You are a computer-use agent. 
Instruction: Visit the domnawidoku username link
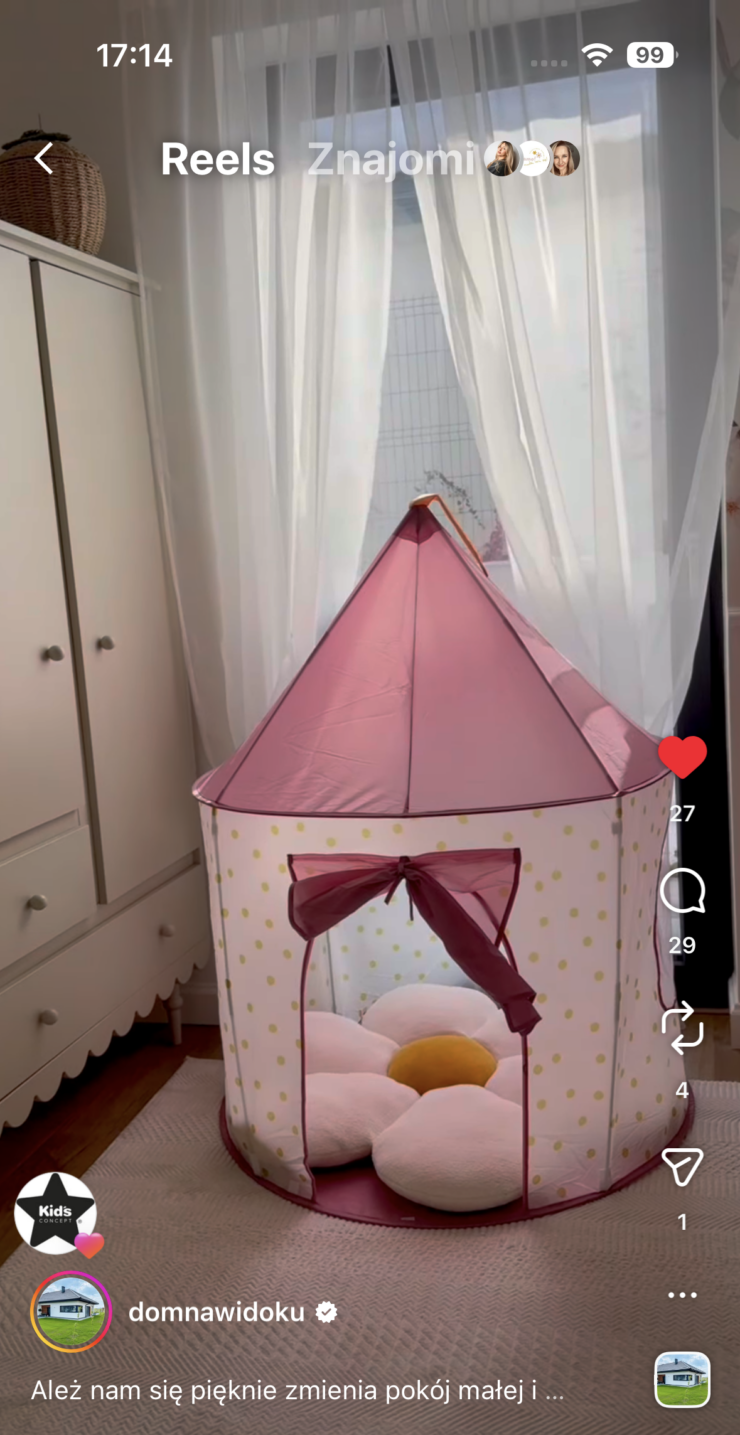(x=216, y=1312)
